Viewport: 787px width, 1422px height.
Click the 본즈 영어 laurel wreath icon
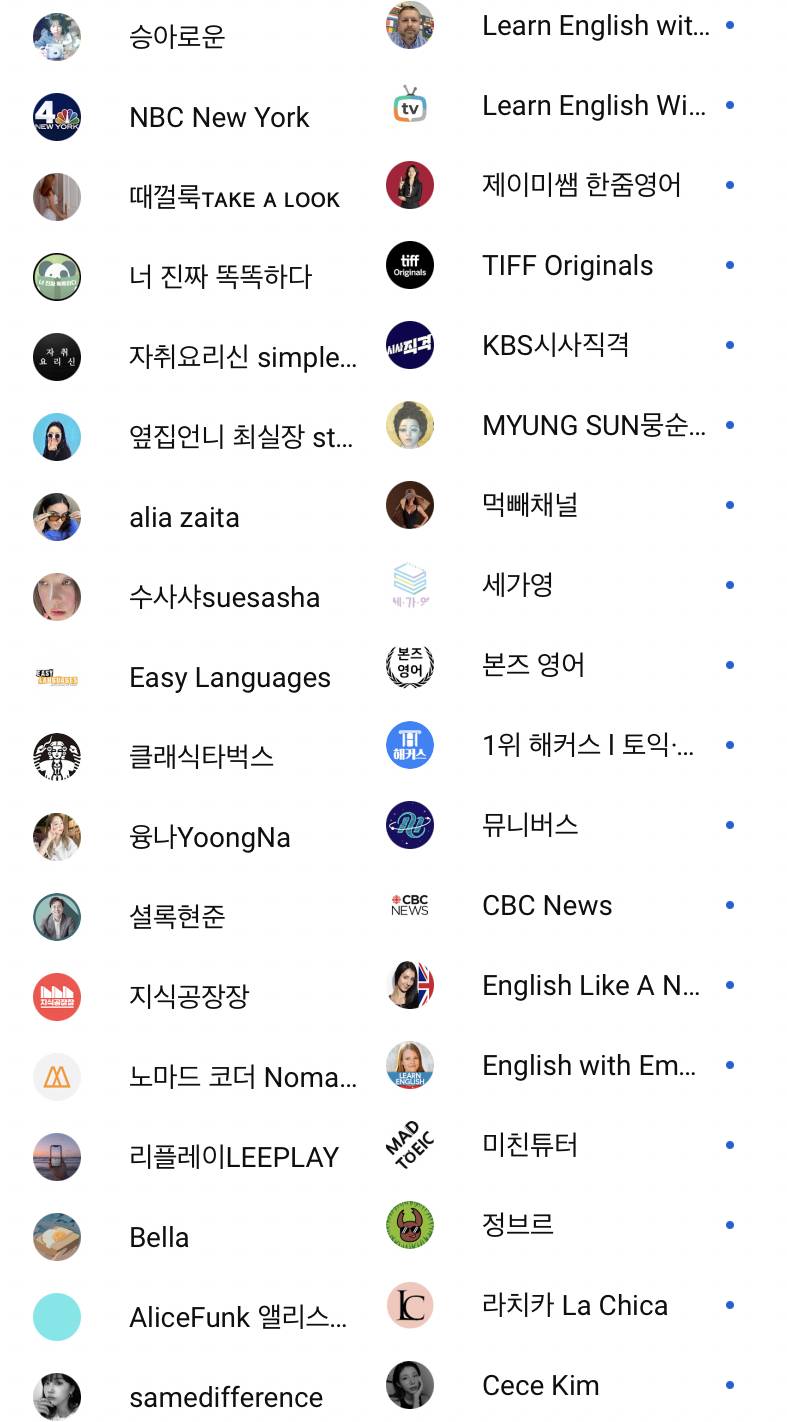(x=410, y=665)
